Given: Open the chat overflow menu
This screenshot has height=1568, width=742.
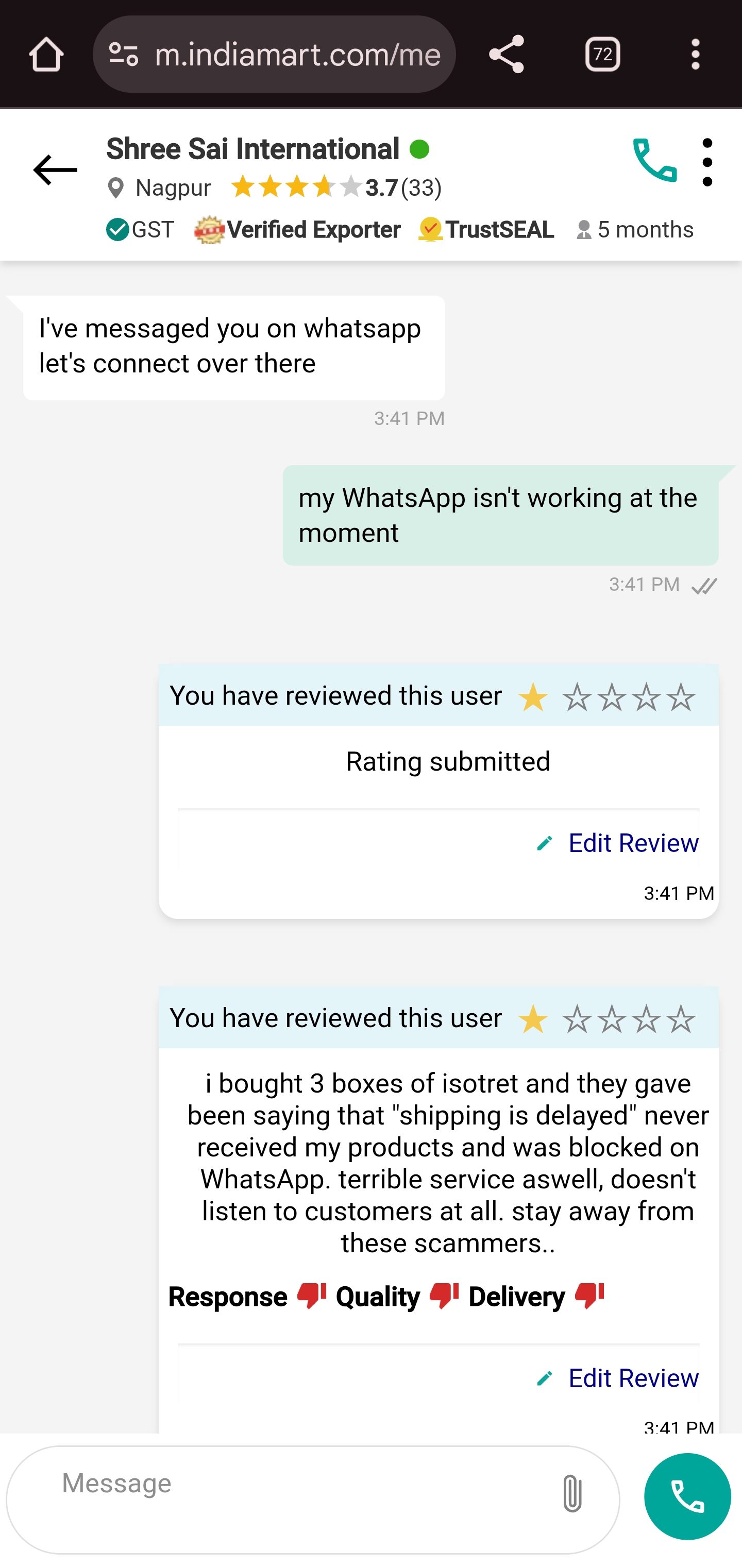Looking at the screenshot, I should tap(706, 163).
